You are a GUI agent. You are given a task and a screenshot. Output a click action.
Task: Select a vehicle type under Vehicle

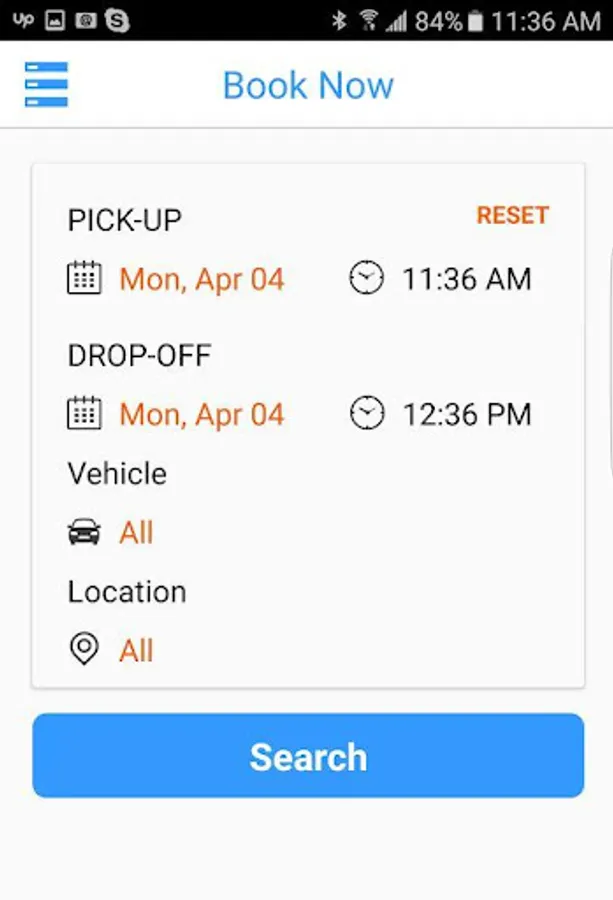pos(136,533)
